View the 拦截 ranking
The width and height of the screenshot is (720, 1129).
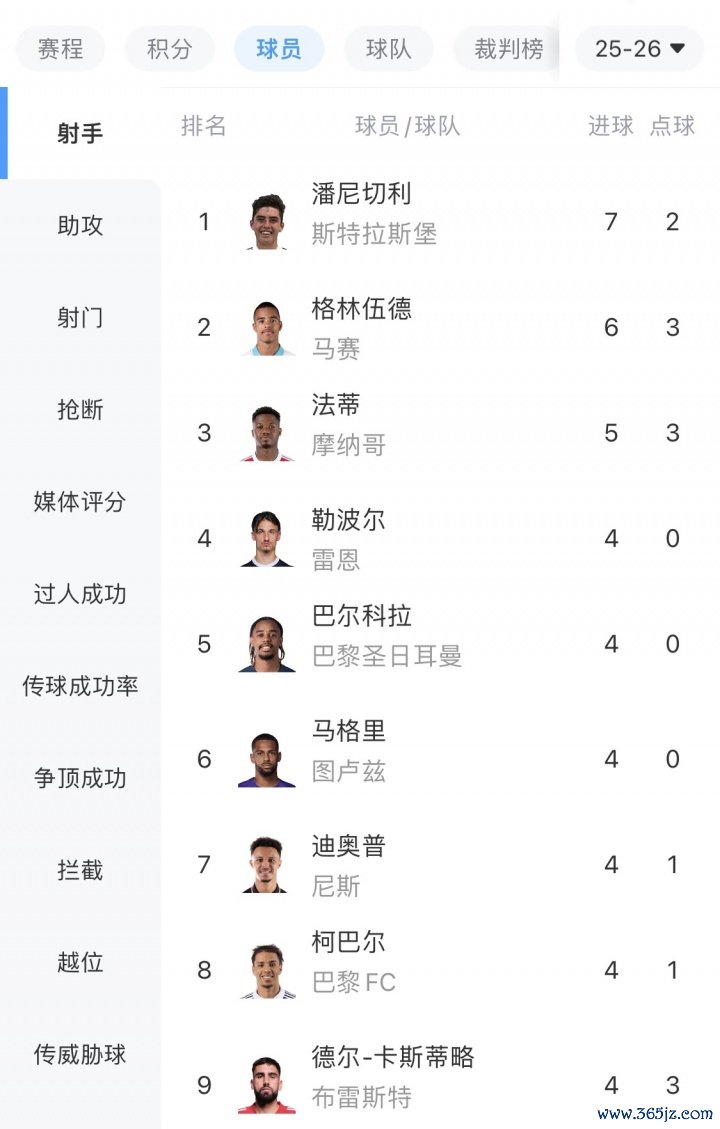click(x=80, y=870)
